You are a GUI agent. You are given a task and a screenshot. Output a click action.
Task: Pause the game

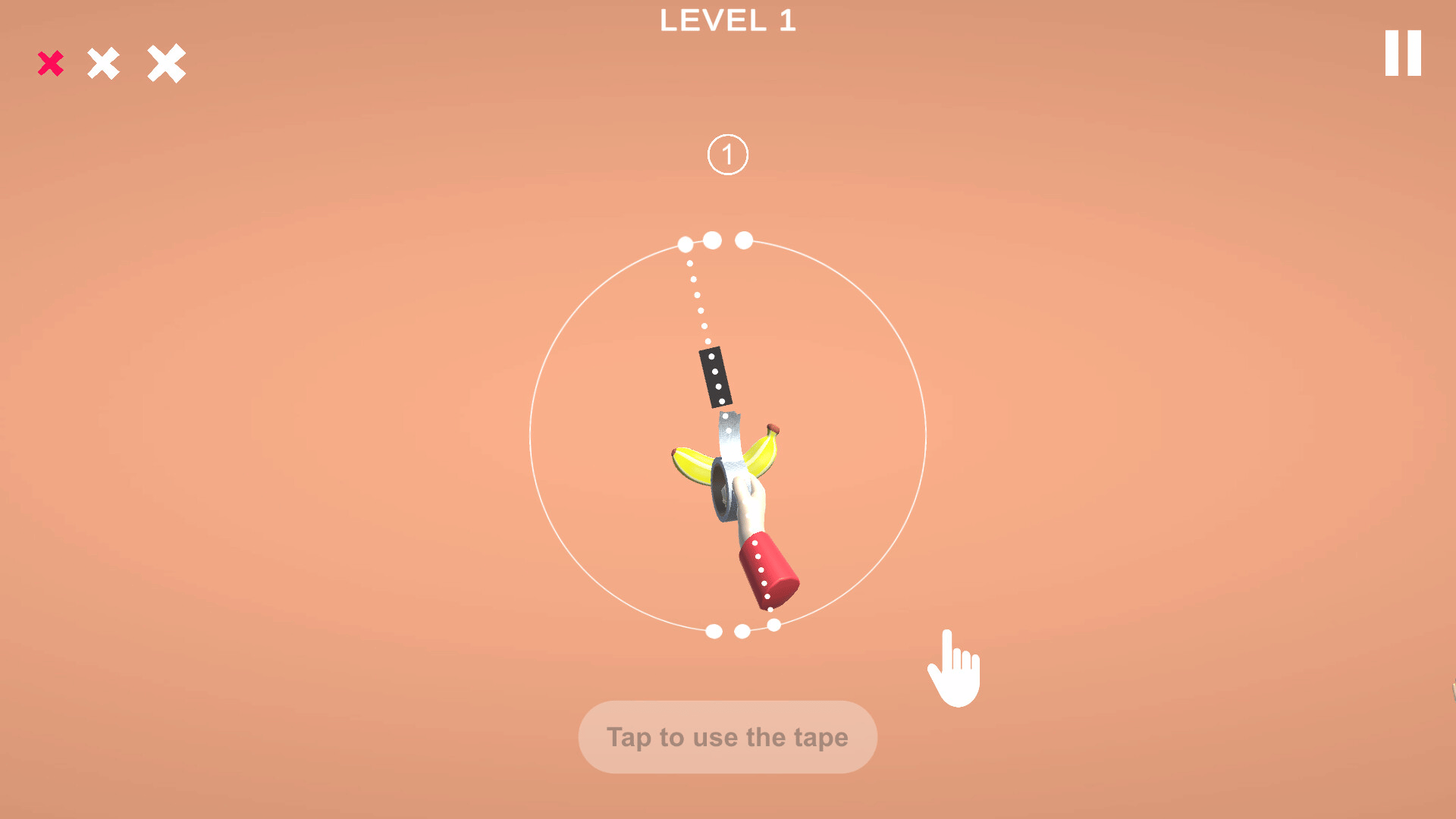(1402, 53)
